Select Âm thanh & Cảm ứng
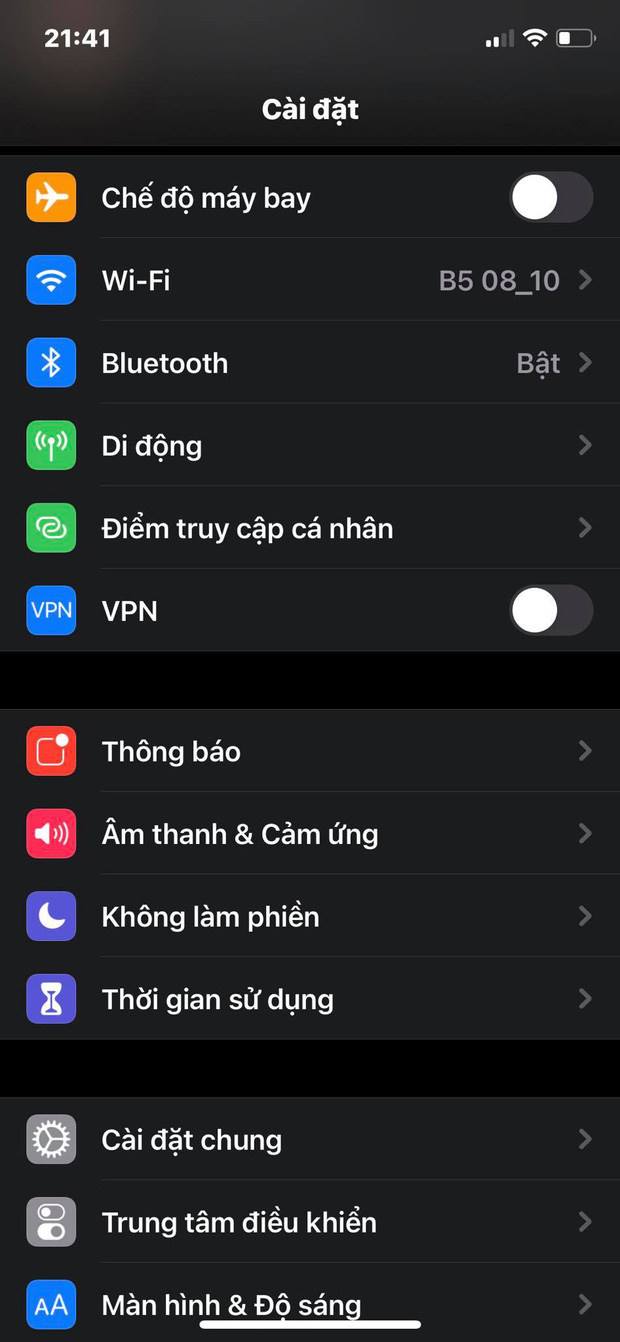Screen dimensions: 620x1342 [310, 834]
